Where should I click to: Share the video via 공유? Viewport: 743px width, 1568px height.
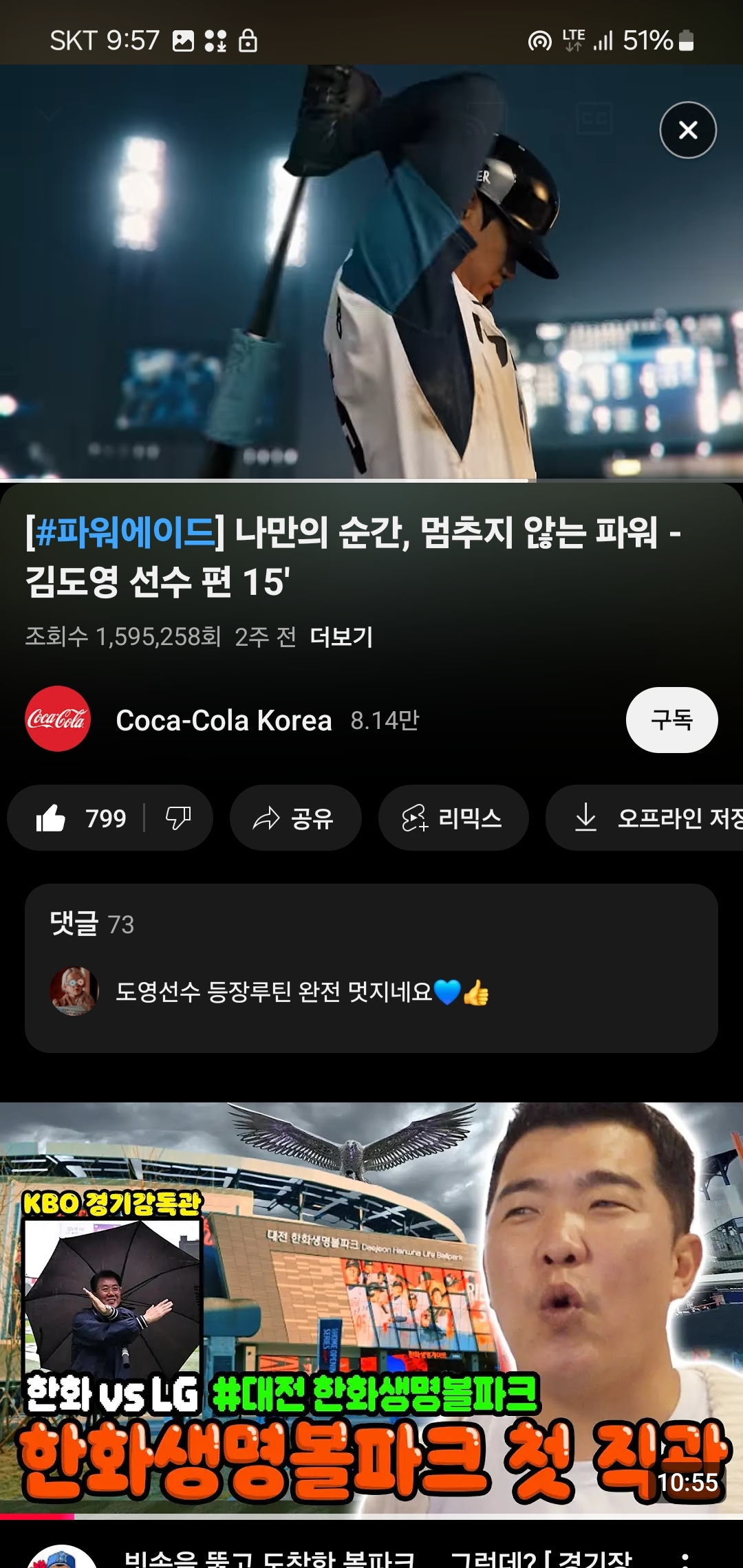294,818
